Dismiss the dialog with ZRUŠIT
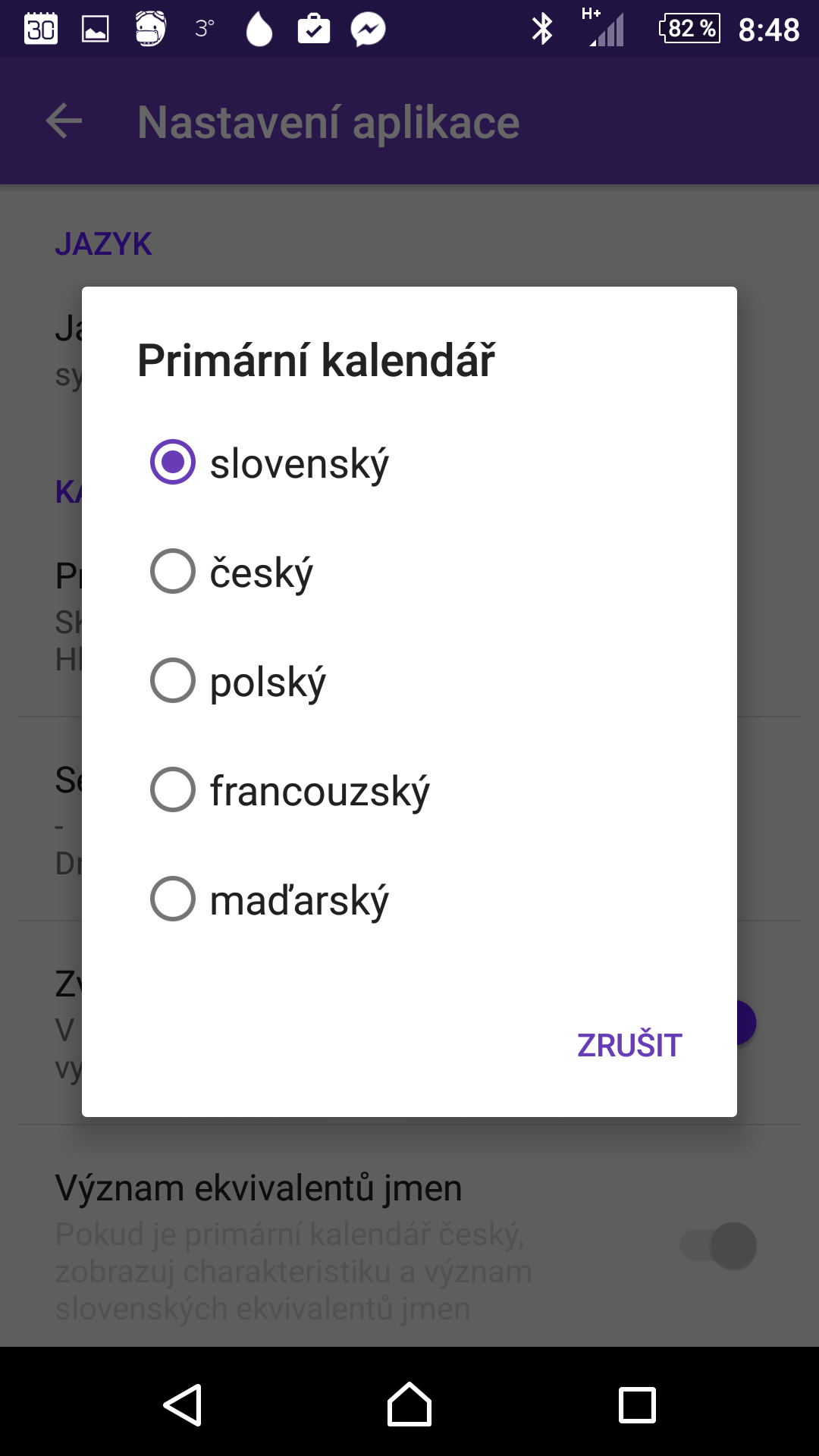Screen dimensions: 819x1456 click(629, 1045)
